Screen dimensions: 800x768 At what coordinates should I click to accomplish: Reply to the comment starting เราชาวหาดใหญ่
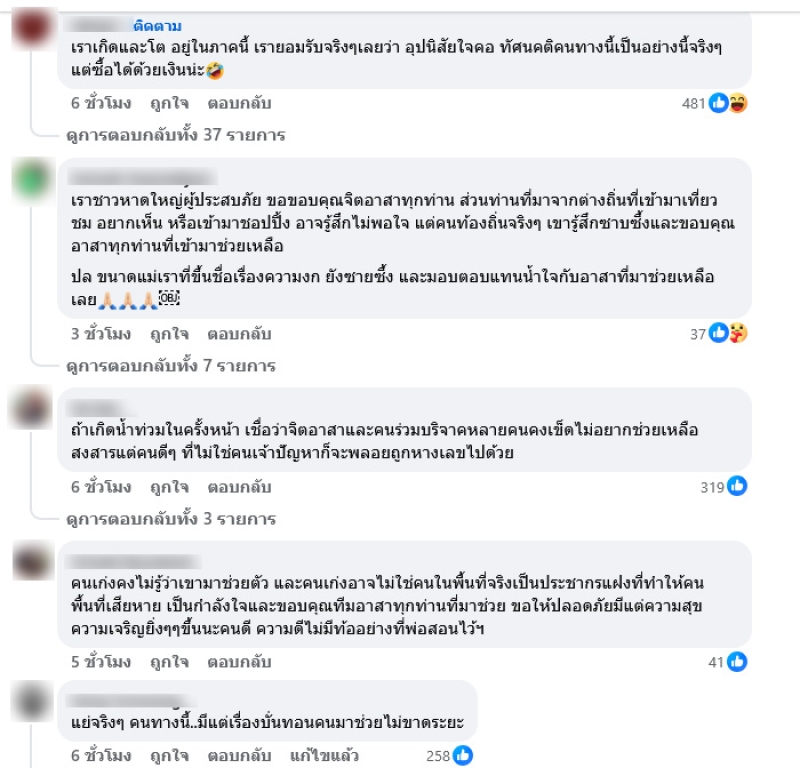click(x=239, y=333)
